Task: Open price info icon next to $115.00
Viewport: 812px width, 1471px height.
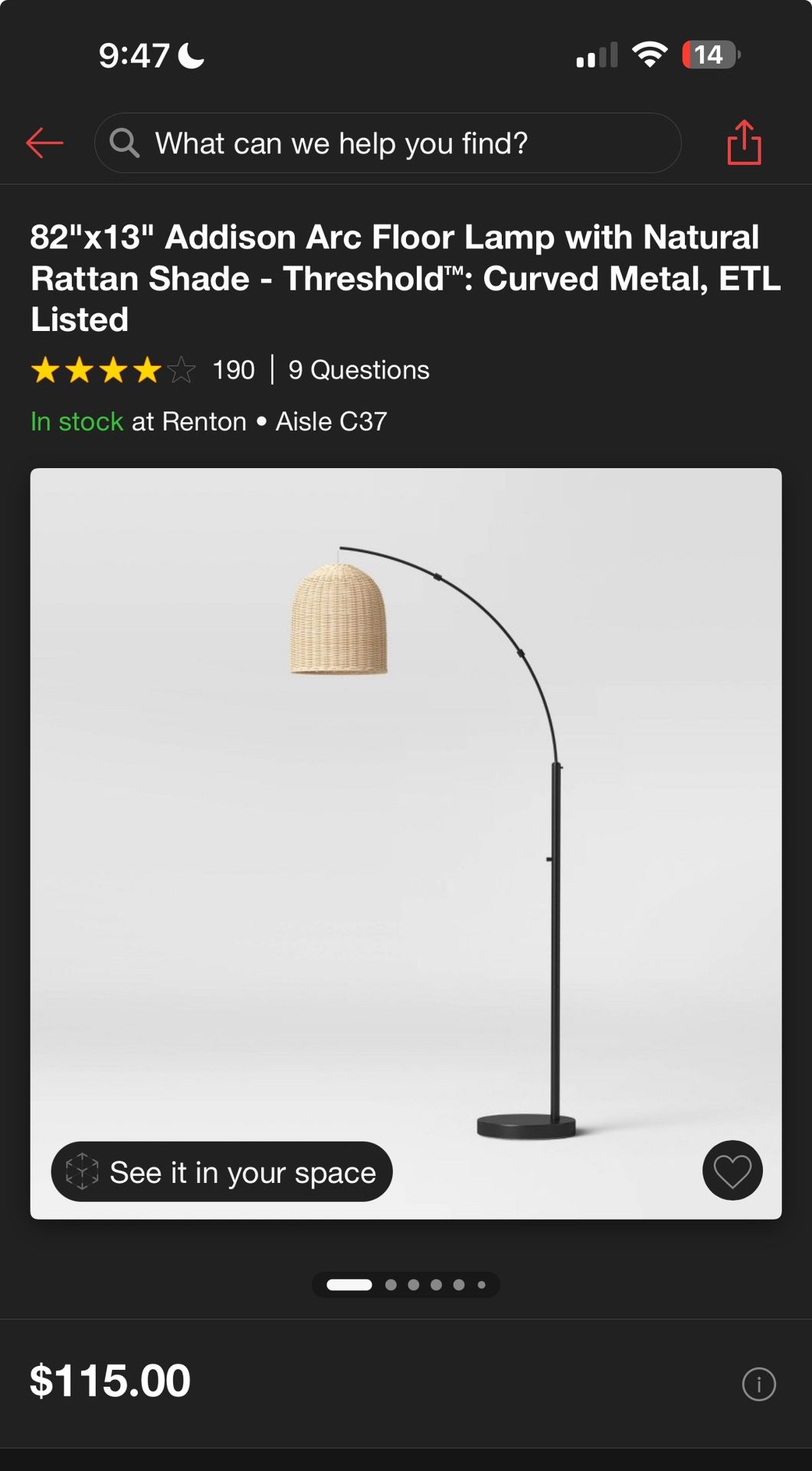Action: [x=758, y=1384]
